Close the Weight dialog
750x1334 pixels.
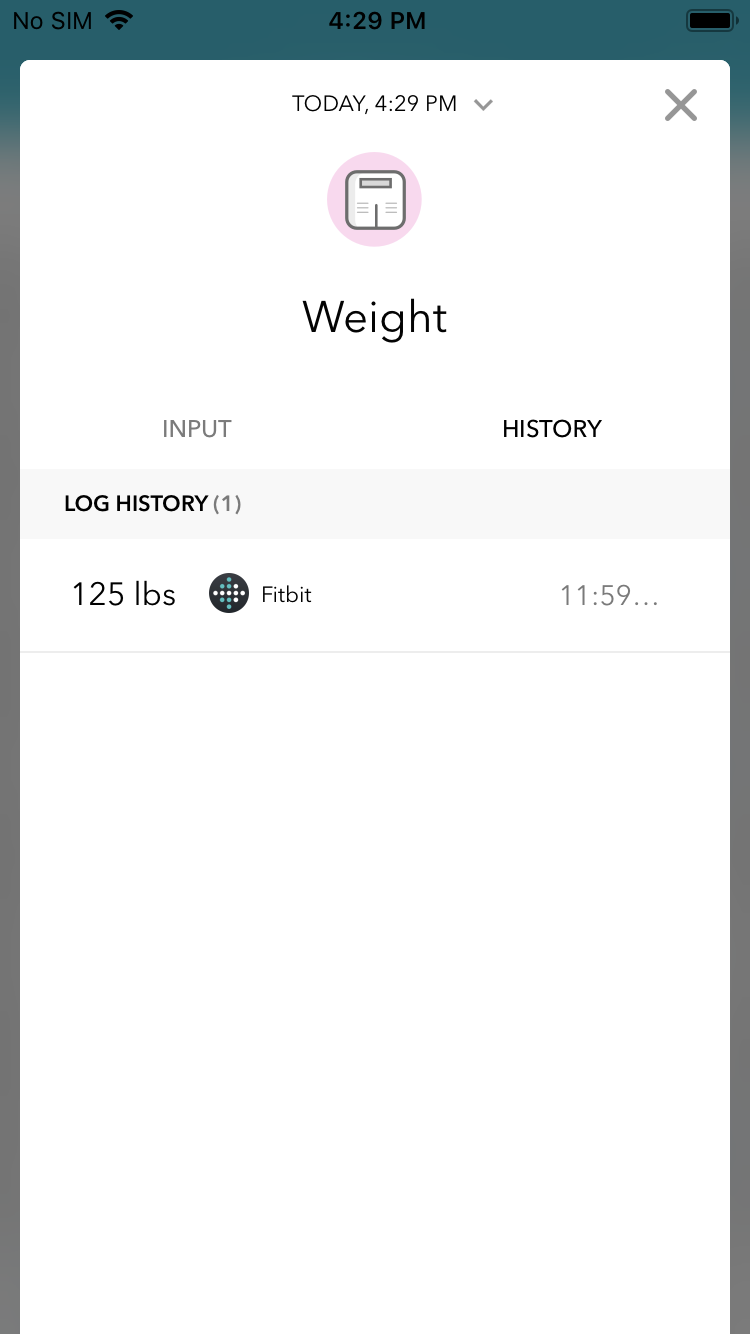681,105
